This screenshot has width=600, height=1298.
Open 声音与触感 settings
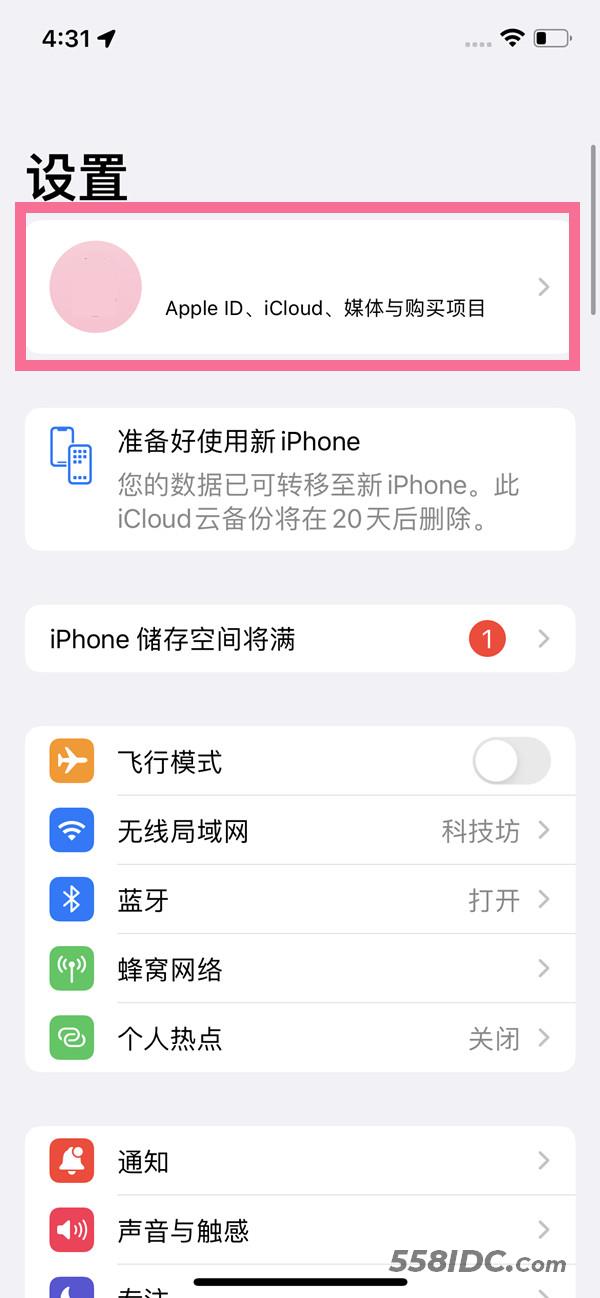click(x=300, y=1230)
